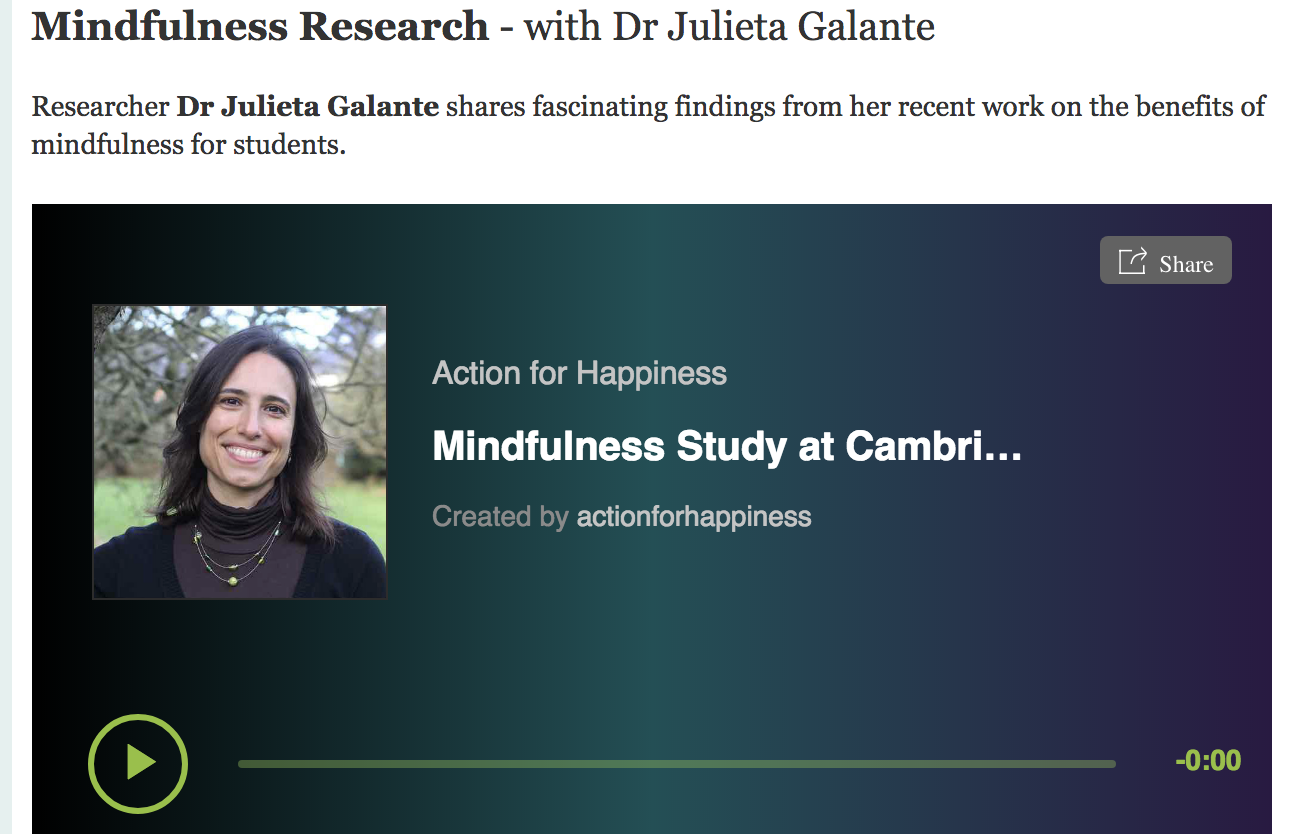Play the Mindfulness Study audio
The image size is (1300, 834).
(138, 763)
